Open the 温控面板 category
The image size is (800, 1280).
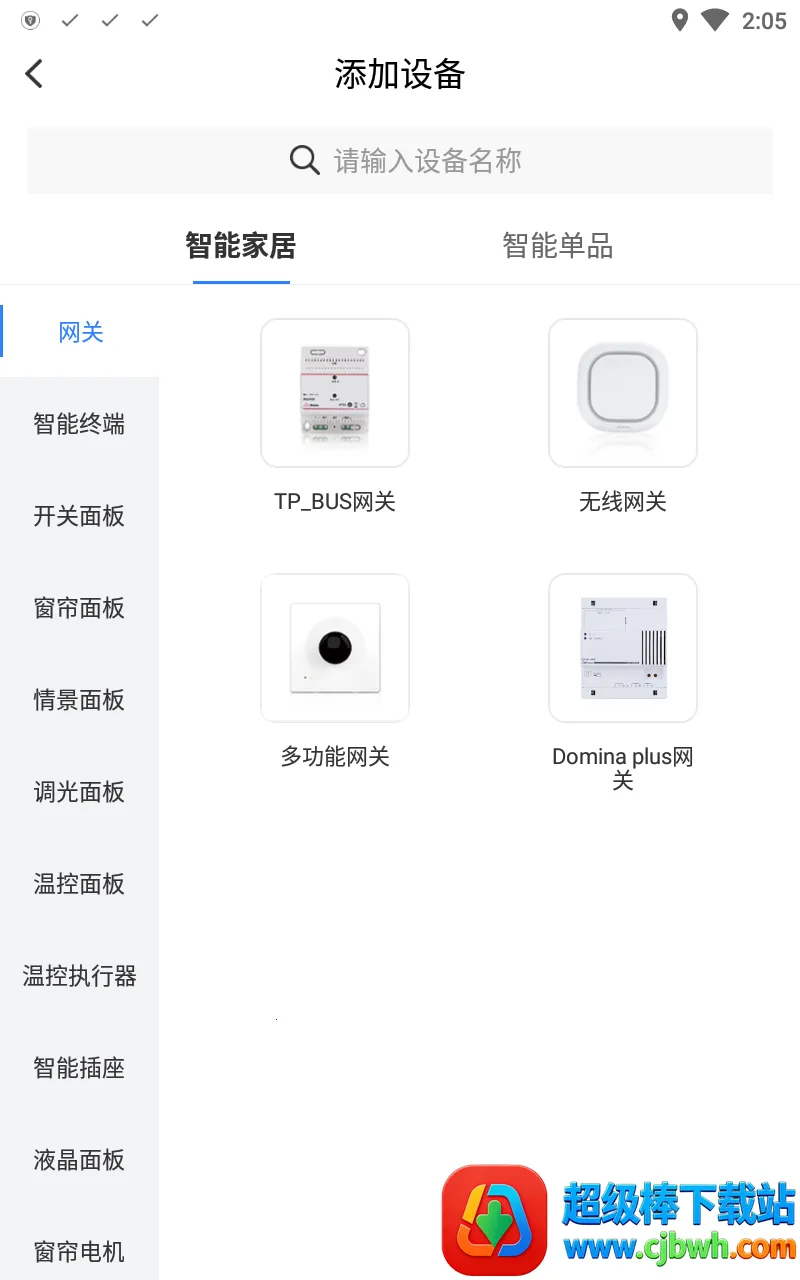[x=80, y=884]
